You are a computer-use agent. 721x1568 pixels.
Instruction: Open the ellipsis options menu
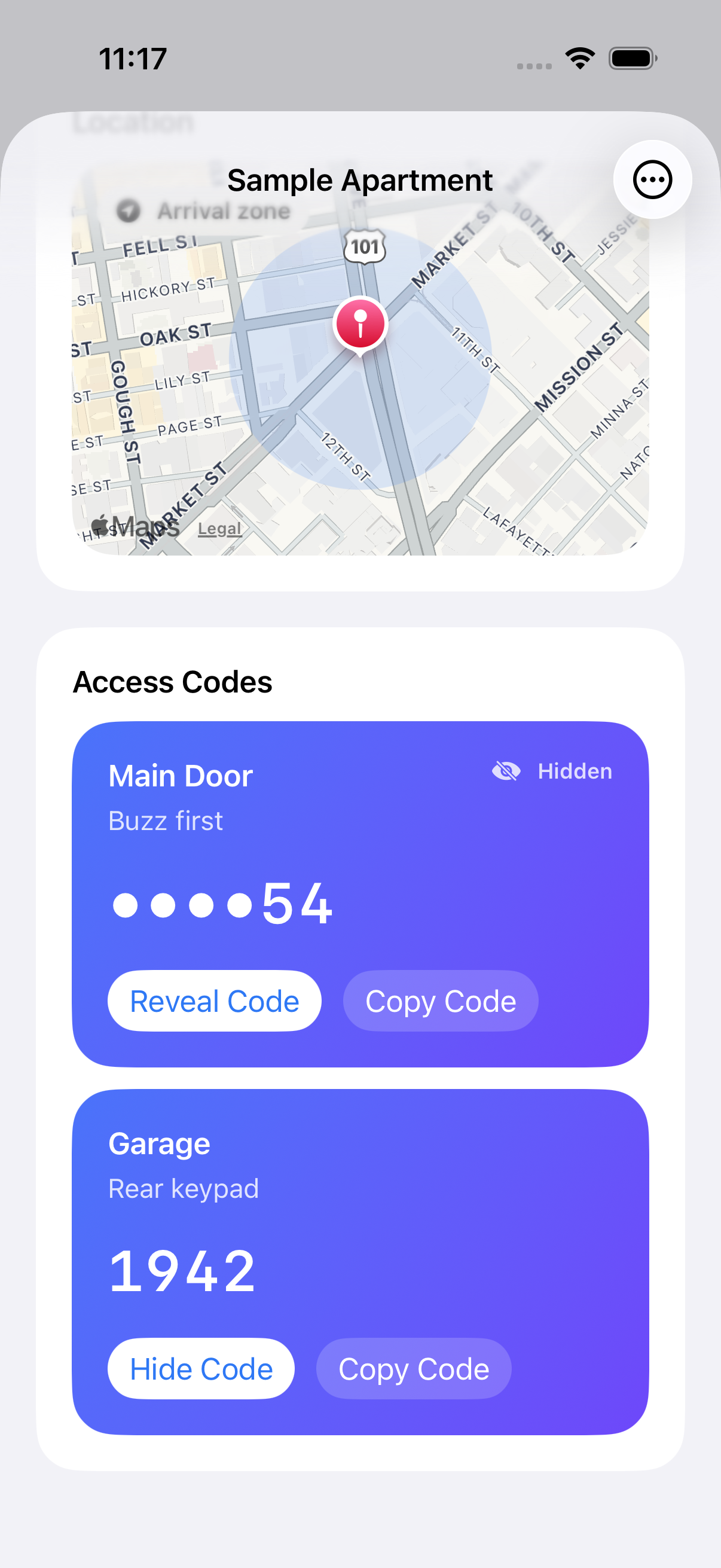pyautogui.click(x=652, y=179)
